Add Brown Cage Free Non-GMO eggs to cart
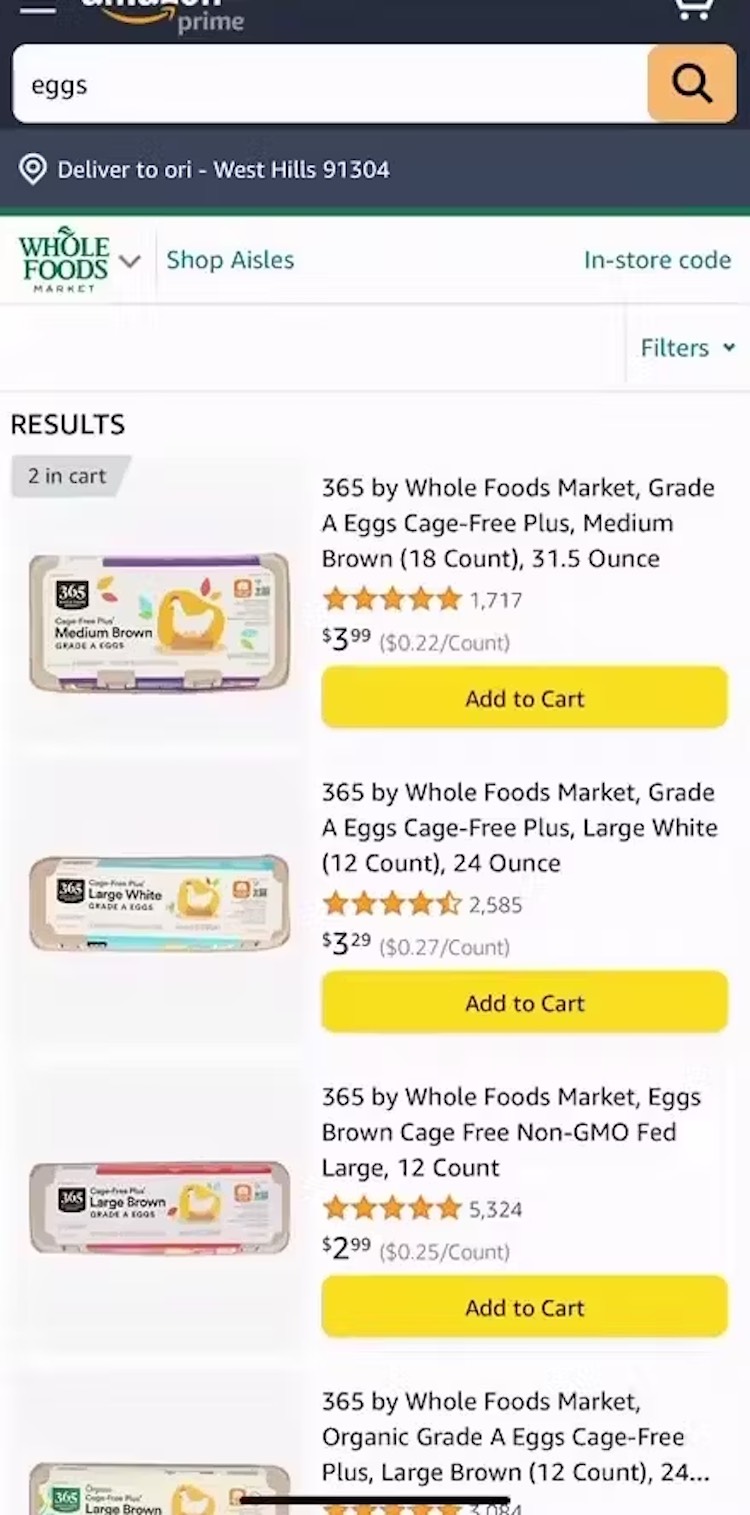The width and height of the screenshot is (750, 1515). pos(524,1307)
